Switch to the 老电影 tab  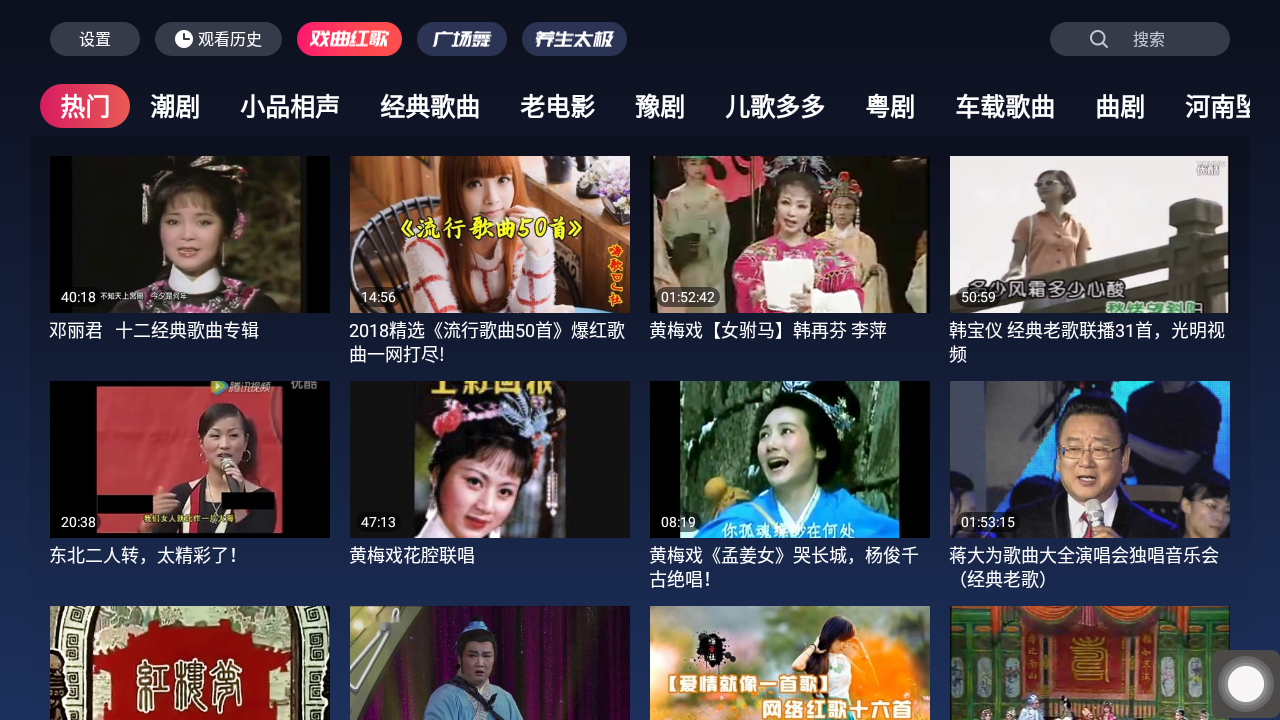(557, 106)
